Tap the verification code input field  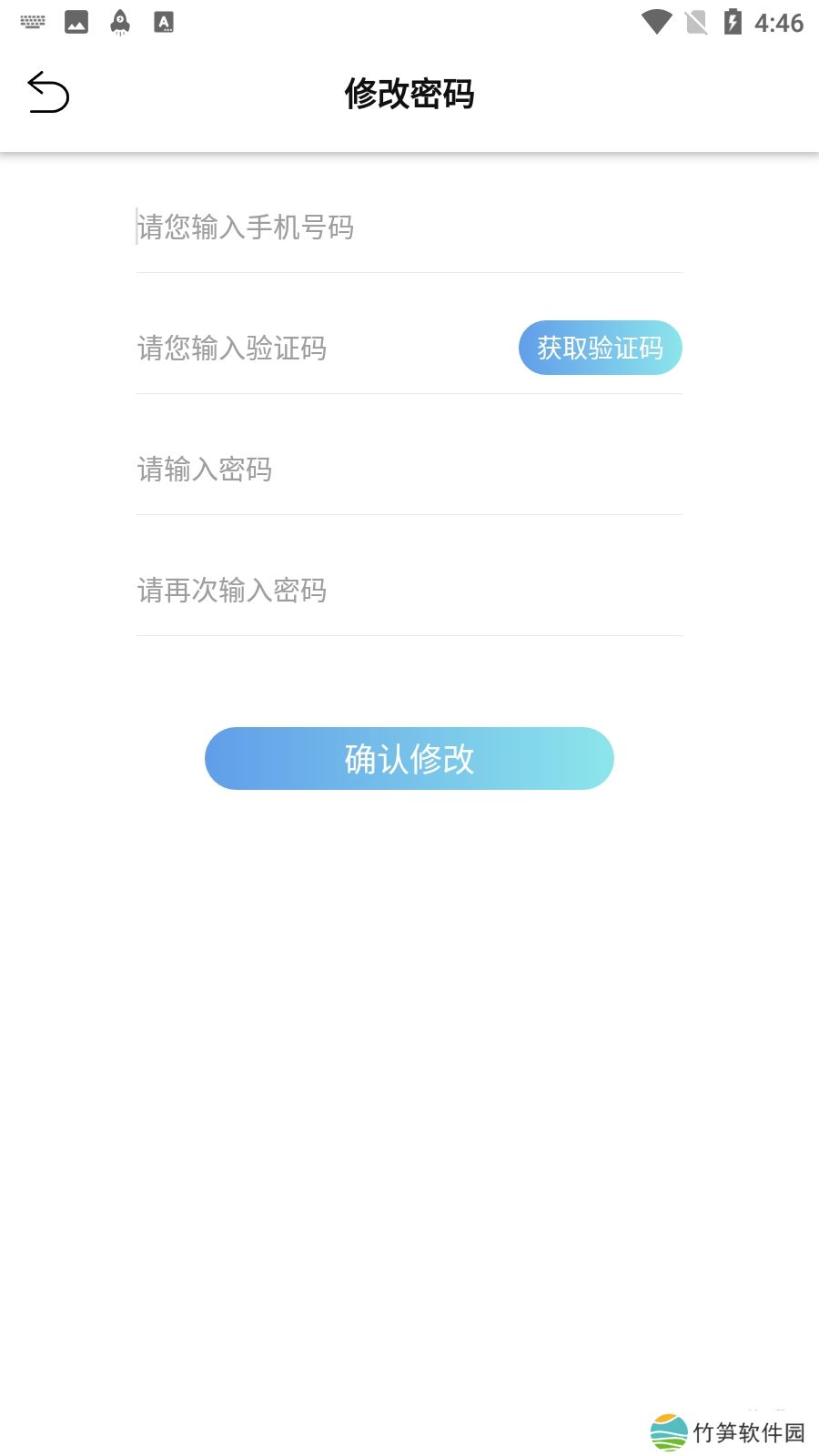318,349
